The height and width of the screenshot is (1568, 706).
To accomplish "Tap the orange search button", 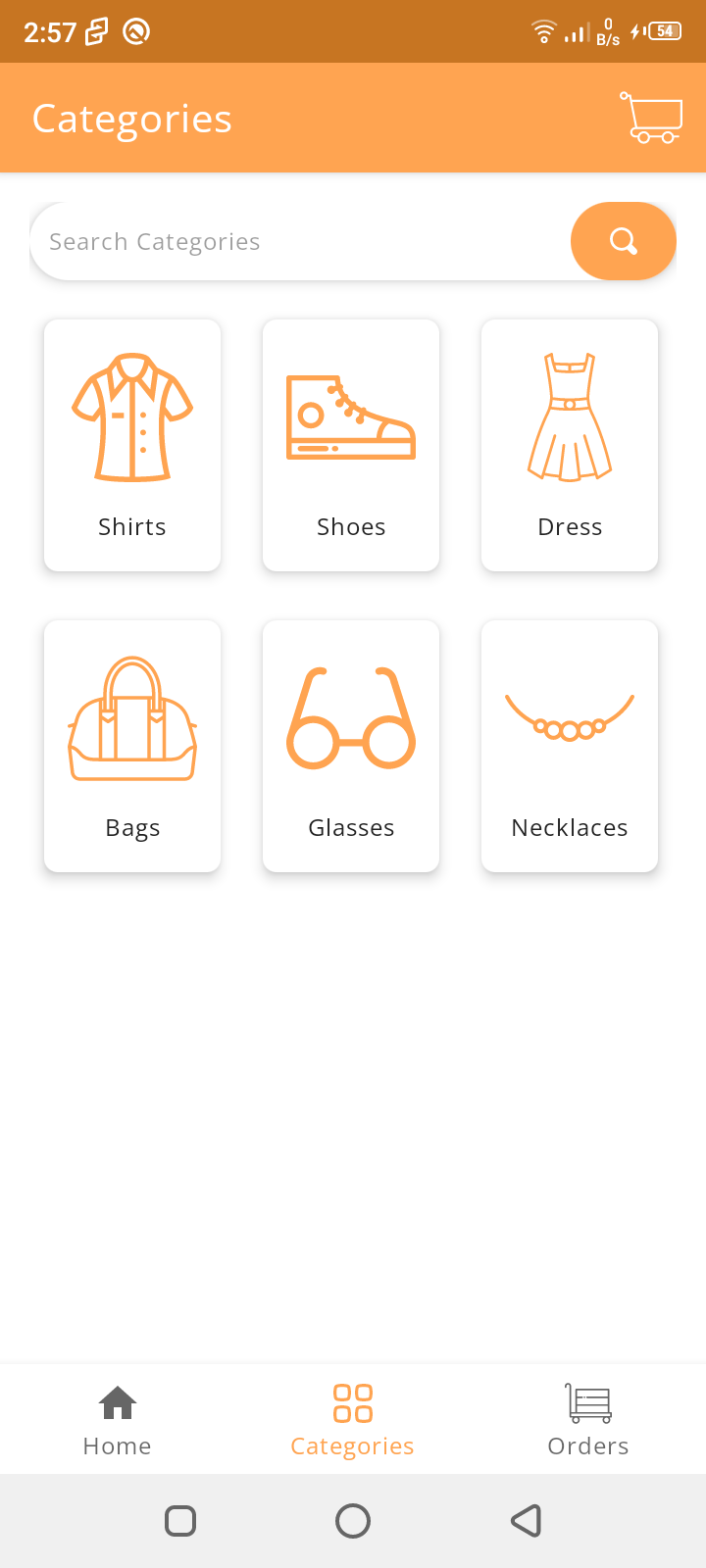I will [624, 241].
